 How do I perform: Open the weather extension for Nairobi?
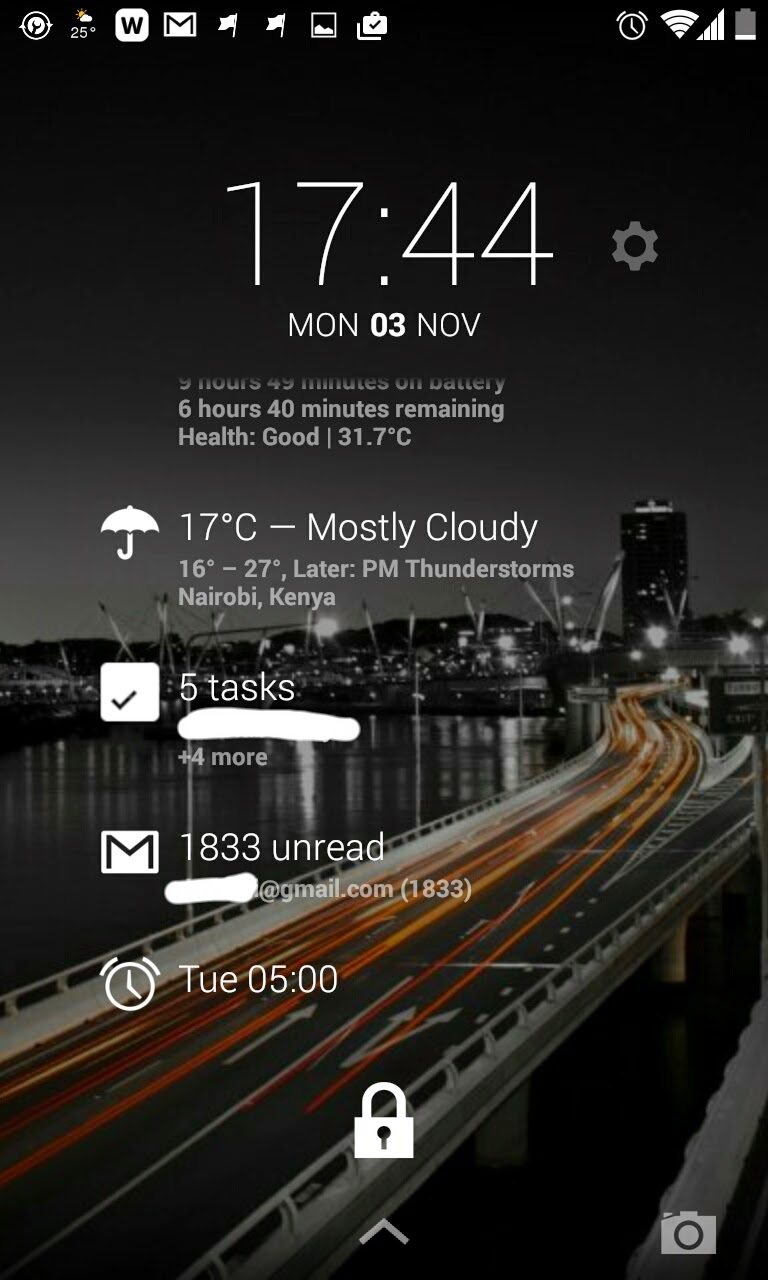[356, 555]
